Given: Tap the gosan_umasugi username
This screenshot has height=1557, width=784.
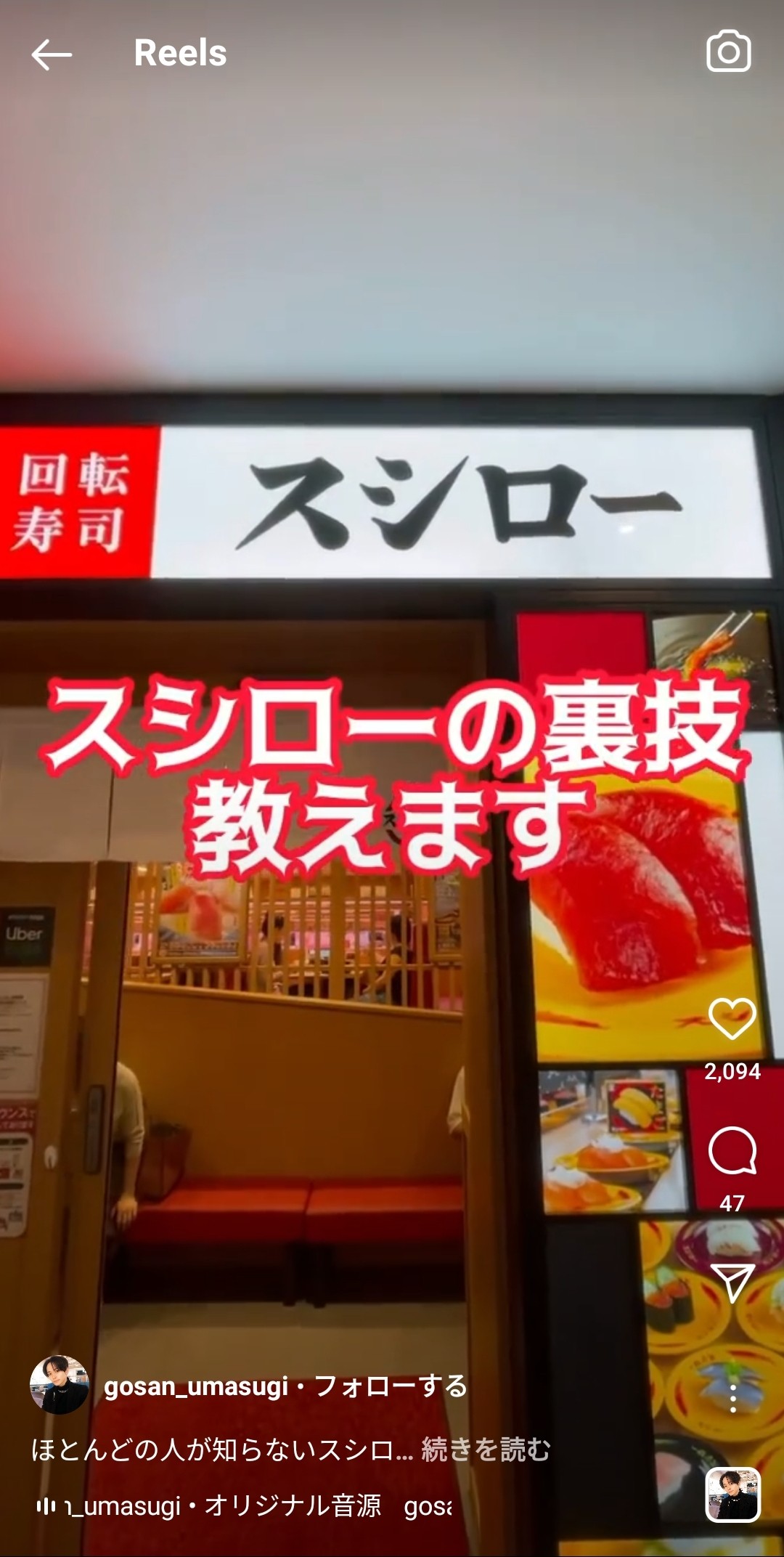Looking at the screenshot, I should [x=196, y=1386].
